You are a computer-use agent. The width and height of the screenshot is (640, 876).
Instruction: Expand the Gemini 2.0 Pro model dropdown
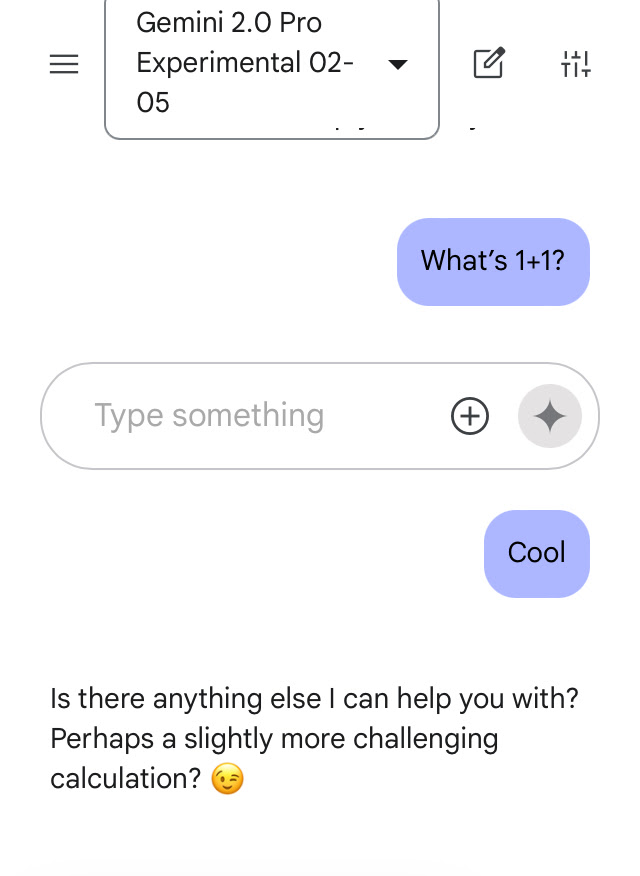point(272,63)
